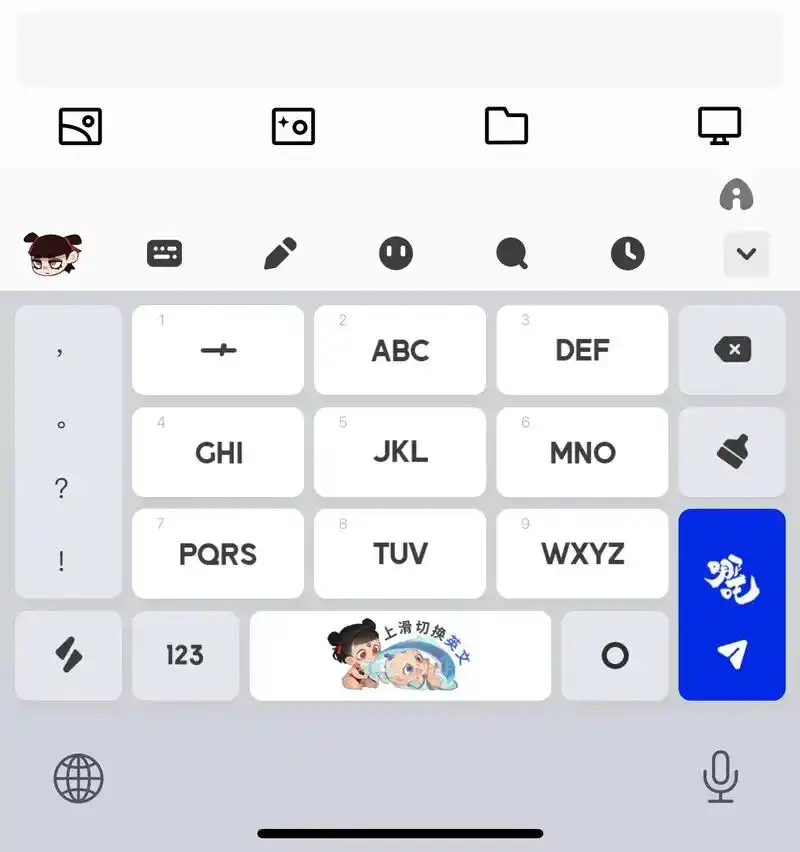Switch to 123 number keyboard
This screenshot has width=800, height=852.
(185, 656)
